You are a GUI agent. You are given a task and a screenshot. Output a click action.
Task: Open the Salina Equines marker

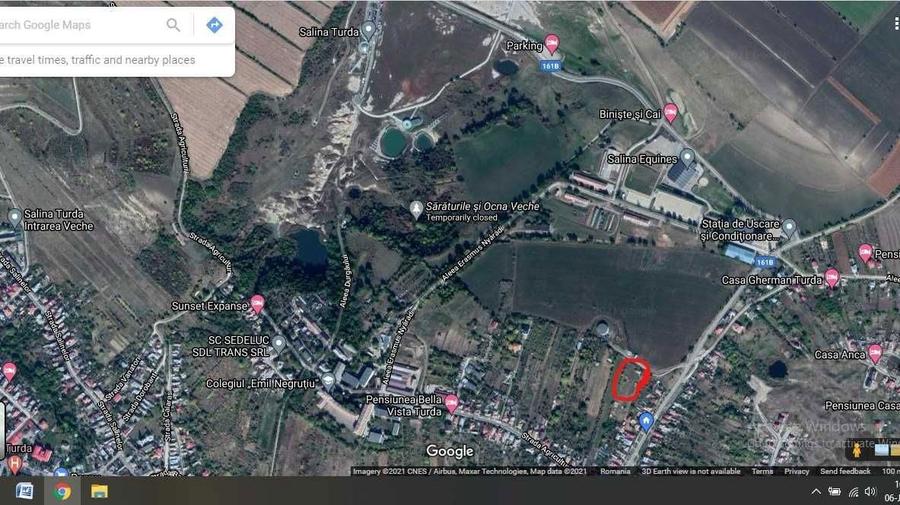tap(687, 158)
